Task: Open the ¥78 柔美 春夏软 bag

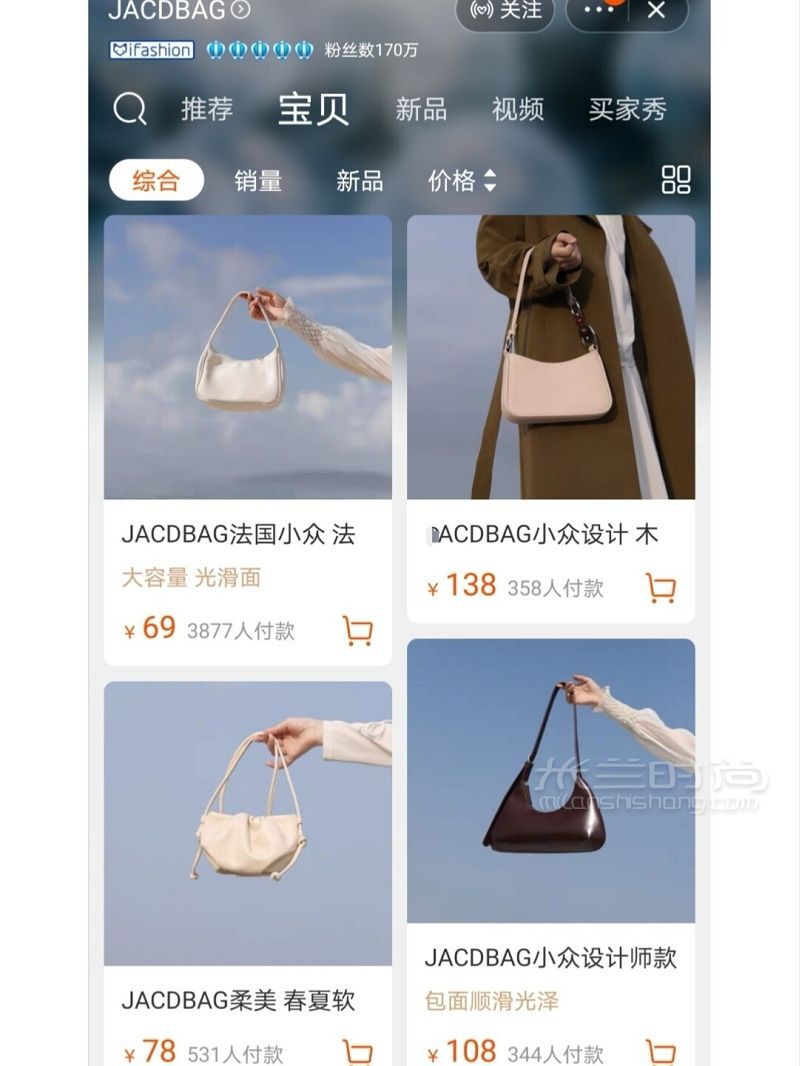Action: tap(248, 822)
